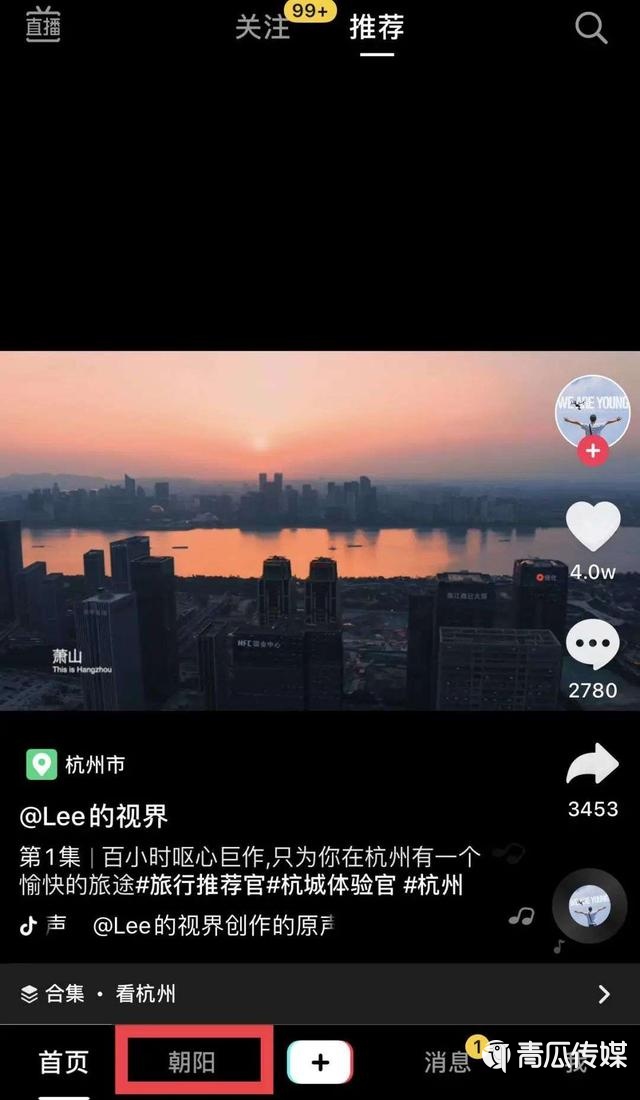Open the original sound by @Lee的视界
The width and height of the screenshot is (640, 1100).
pyautogui.click(x=213, y=926)
